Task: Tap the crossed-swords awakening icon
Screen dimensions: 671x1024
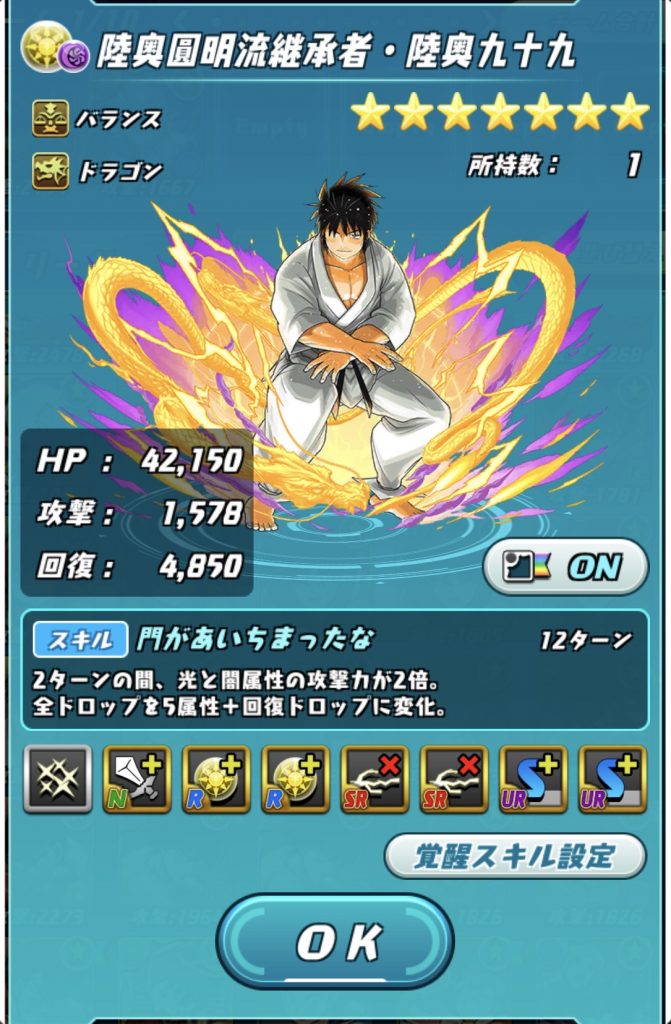Action: [x=57, y=779]
